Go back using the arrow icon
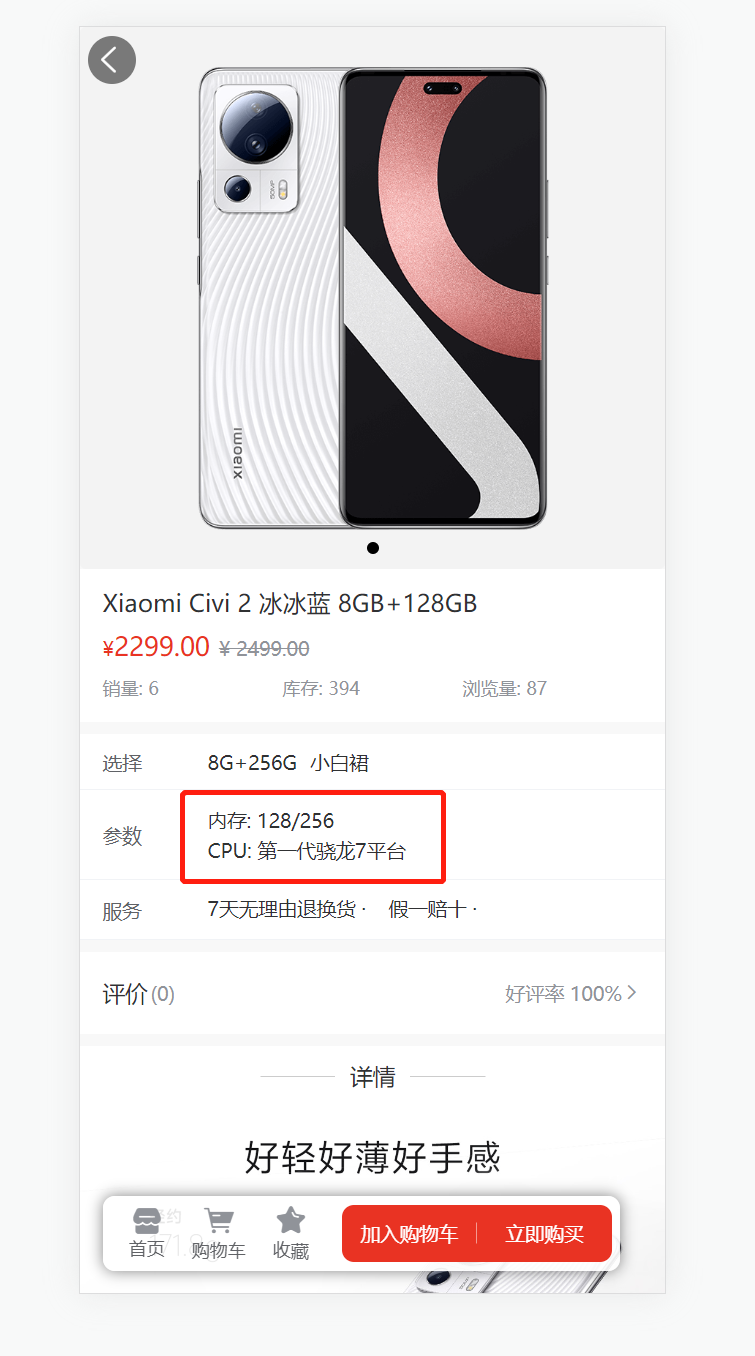This screenshot has width=755, height=1356. (111, 60)
